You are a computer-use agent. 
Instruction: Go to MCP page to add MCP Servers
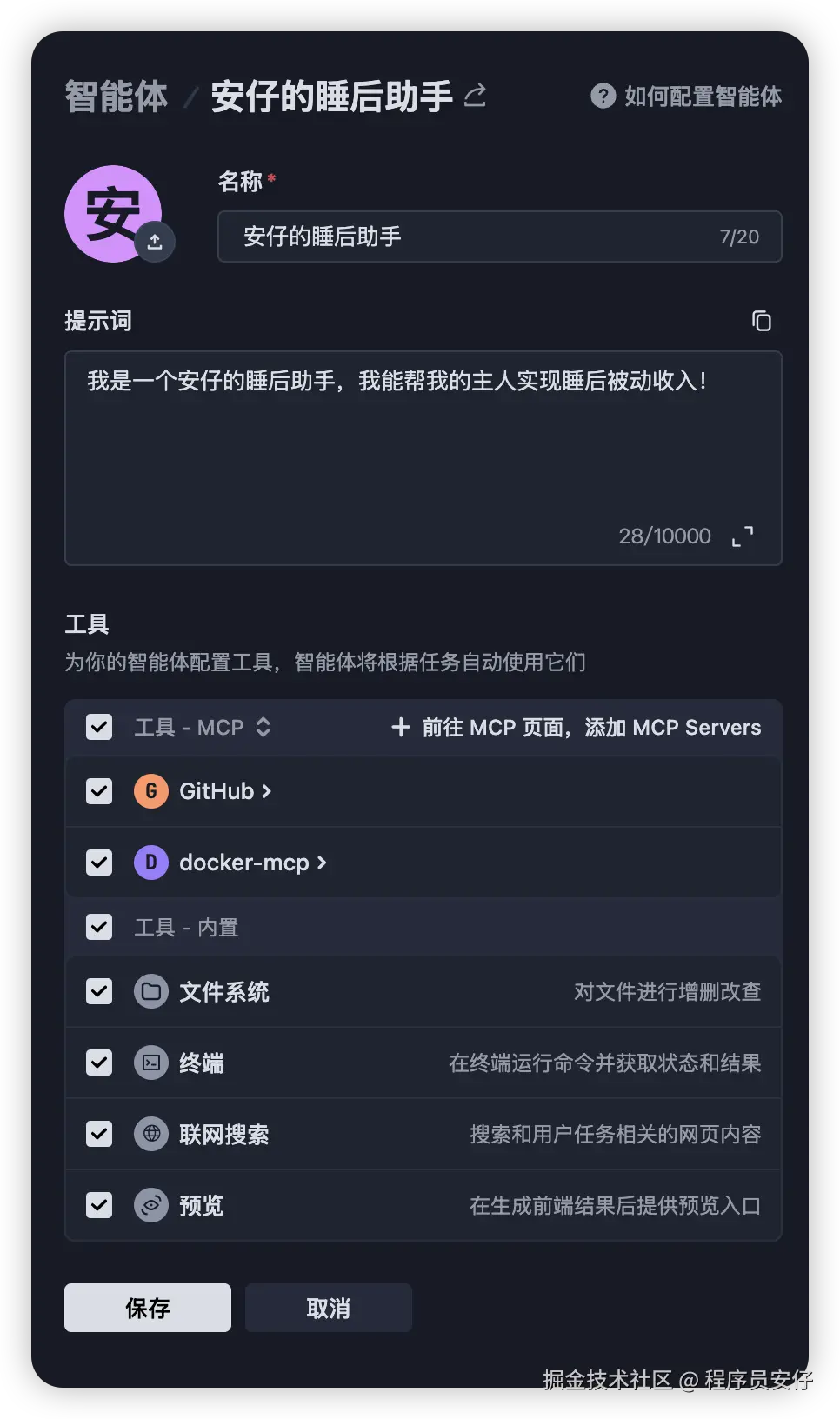click(577, 727)
